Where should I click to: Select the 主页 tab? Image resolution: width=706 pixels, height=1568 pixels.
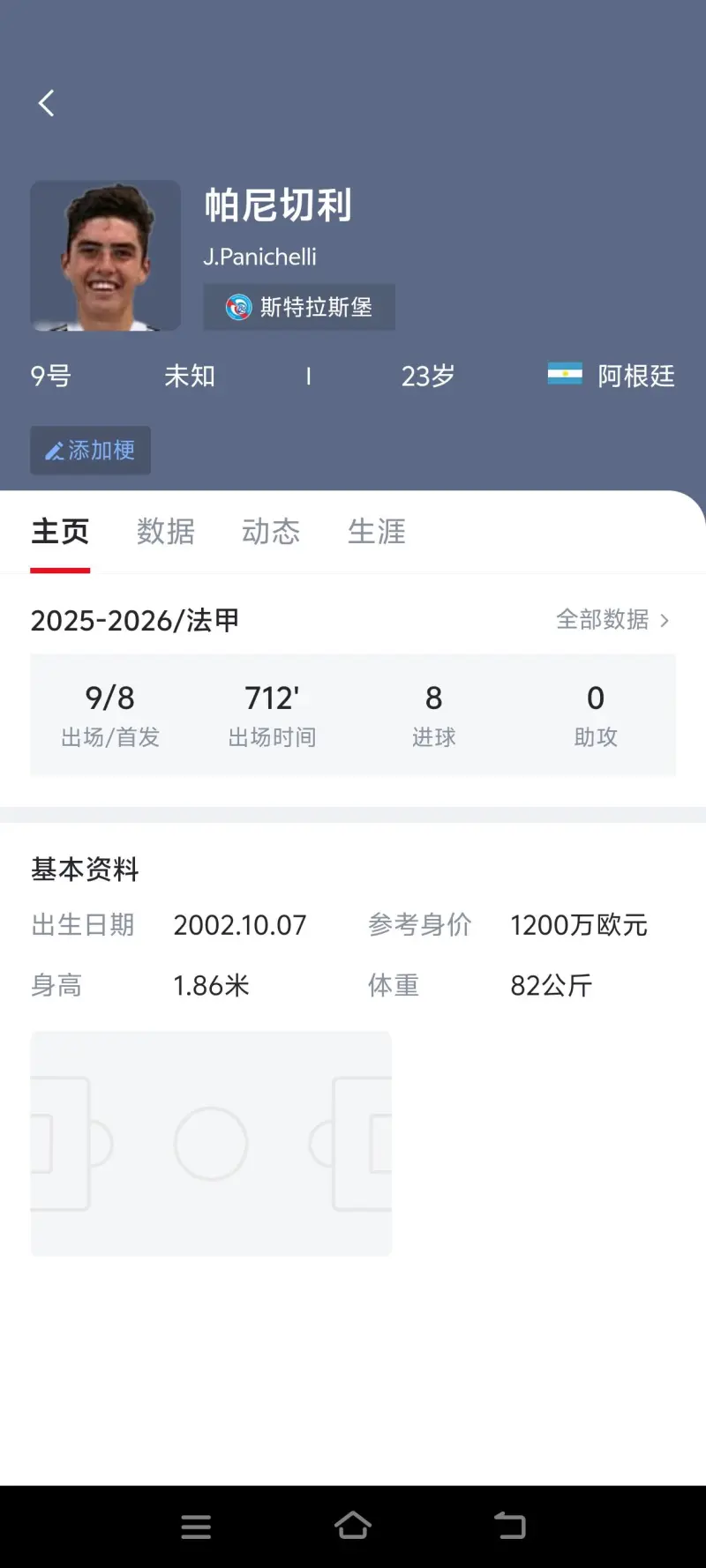coord(60,532)
